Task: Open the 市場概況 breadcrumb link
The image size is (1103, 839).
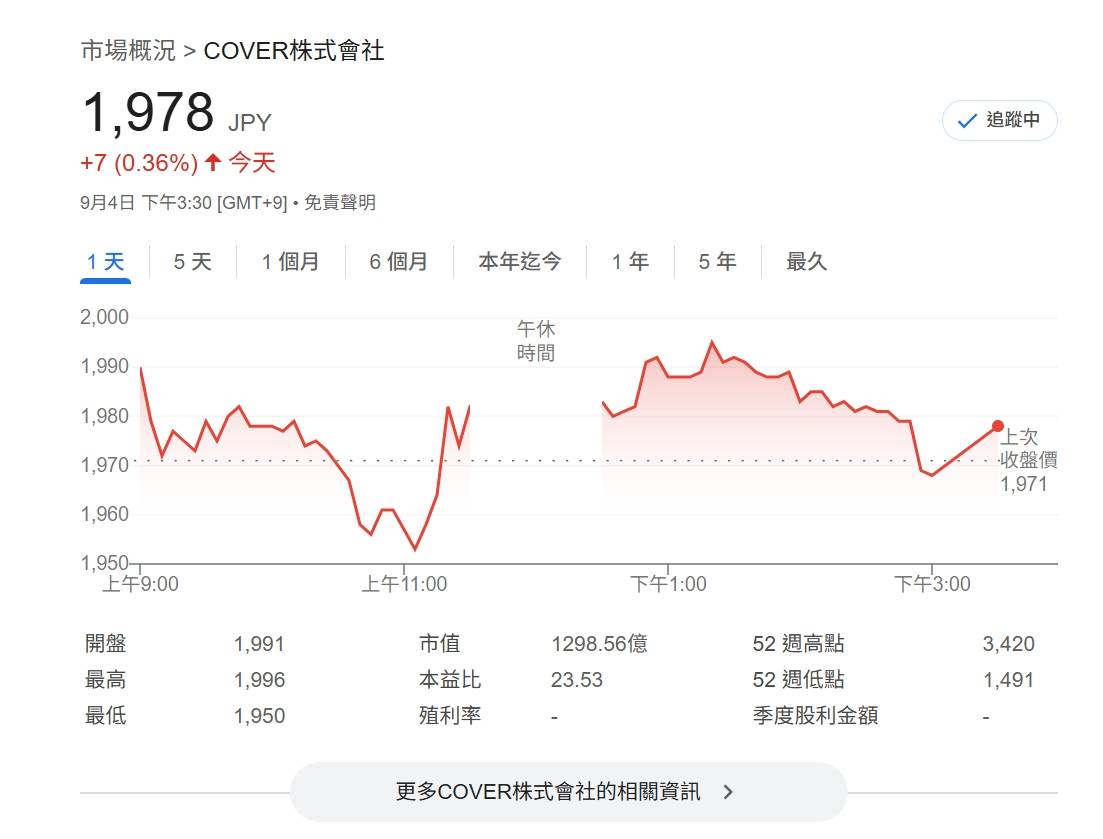Action: pyautogui.click(x=127, y=51)
